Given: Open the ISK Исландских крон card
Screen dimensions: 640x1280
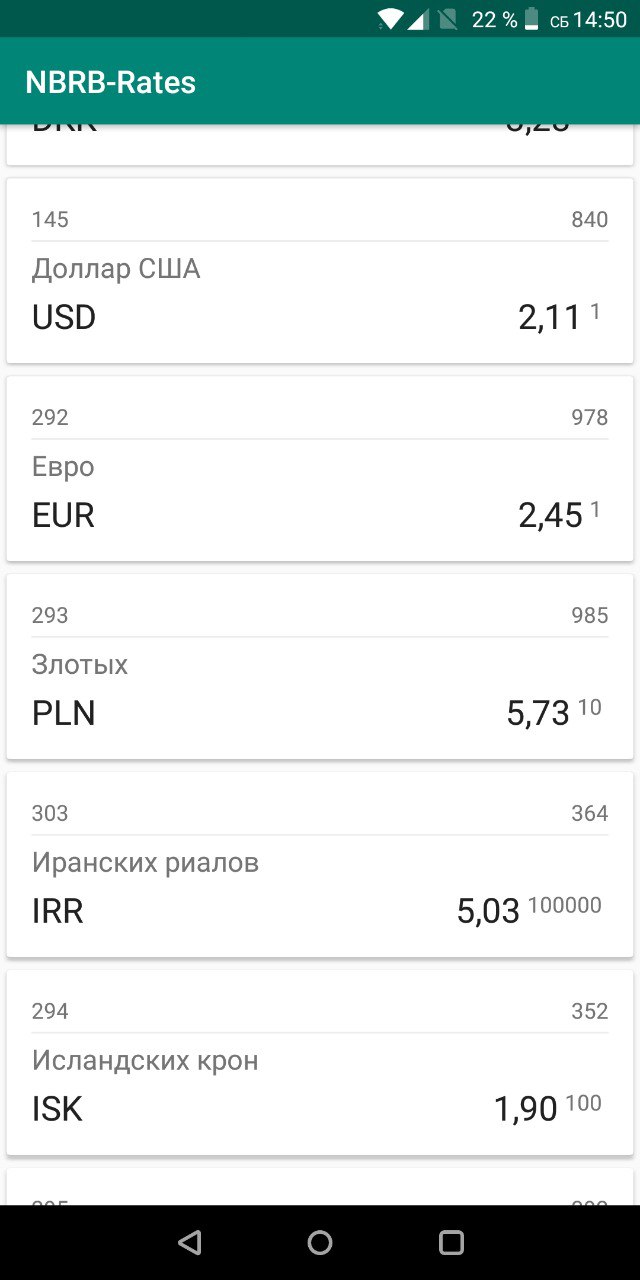Looking at the screenshot, I should [x=320, y=1063].
